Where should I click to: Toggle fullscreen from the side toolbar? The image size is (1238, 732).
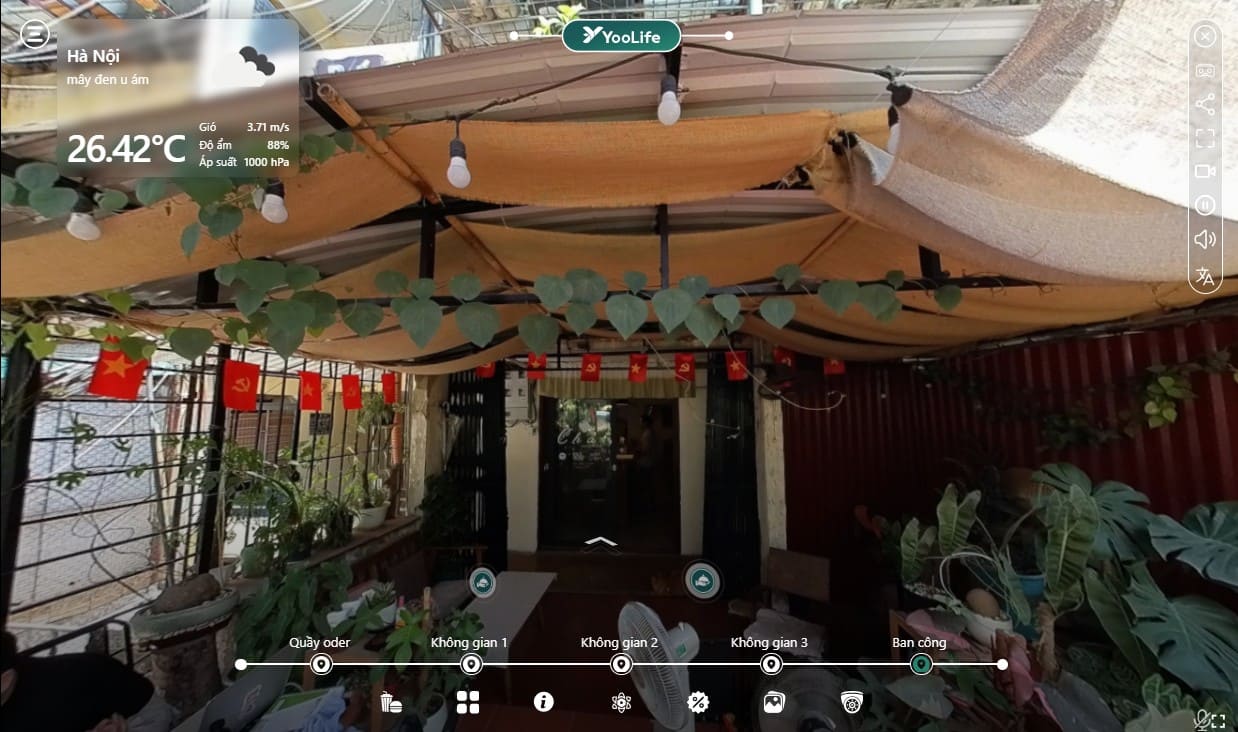1205,138
